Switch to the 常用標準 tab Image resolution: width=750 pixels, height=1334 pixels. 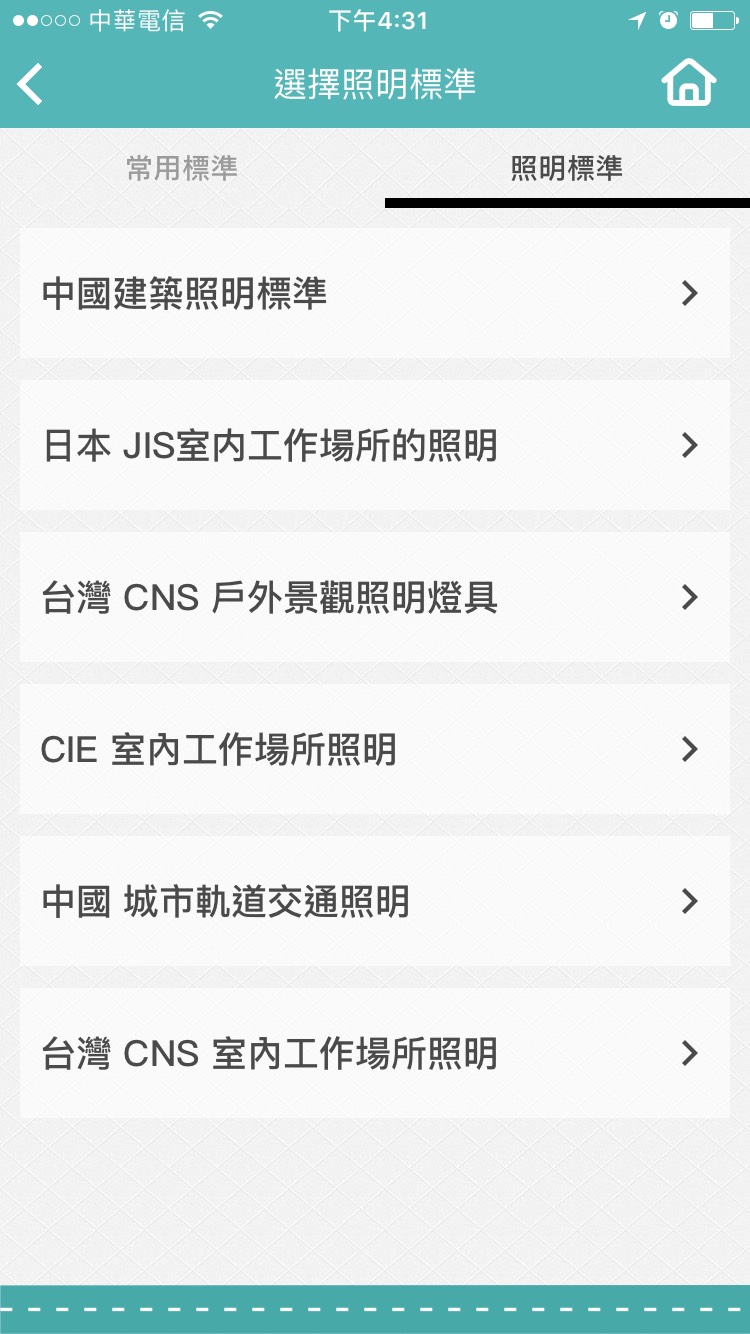(182, 168)
